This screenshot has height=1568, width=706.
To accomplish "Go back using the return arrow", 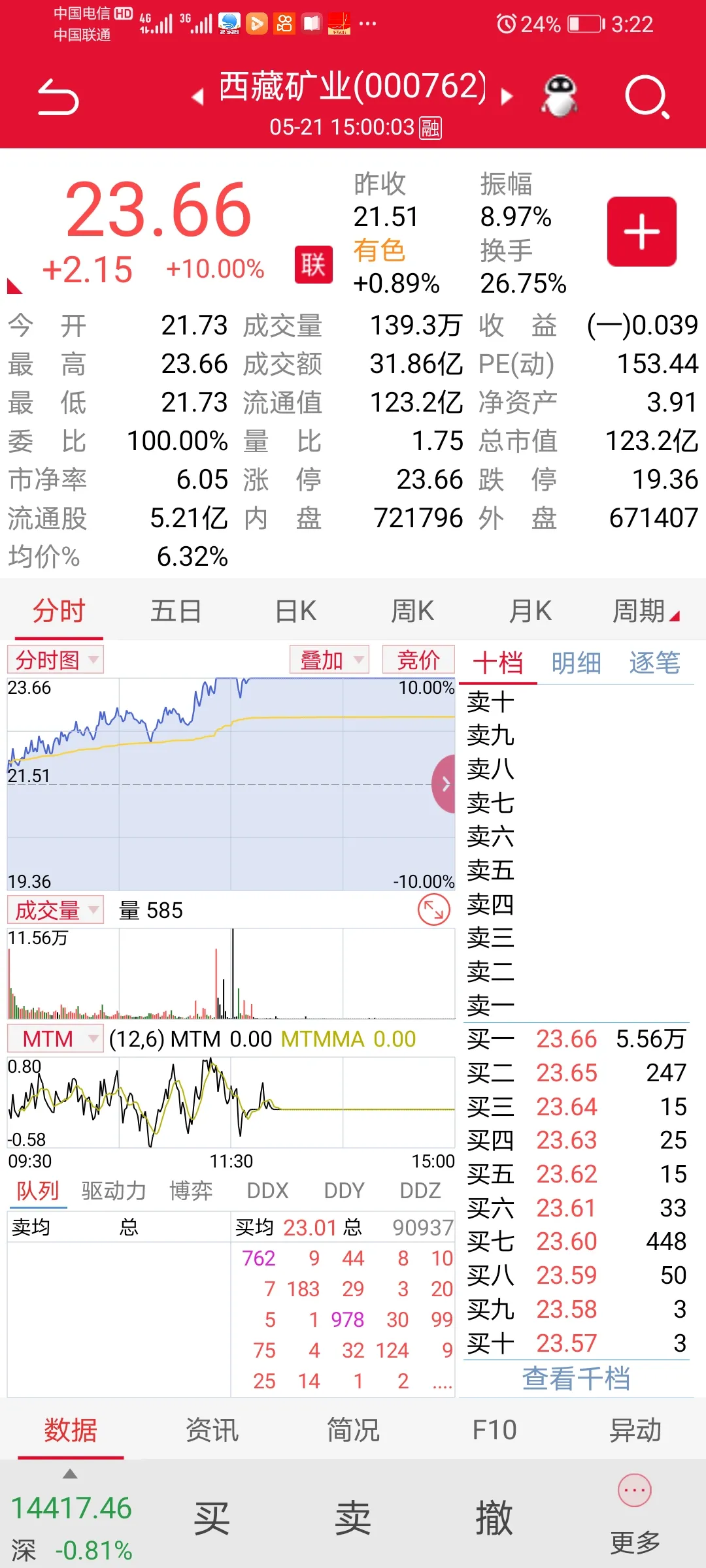I will click(58, 97).
